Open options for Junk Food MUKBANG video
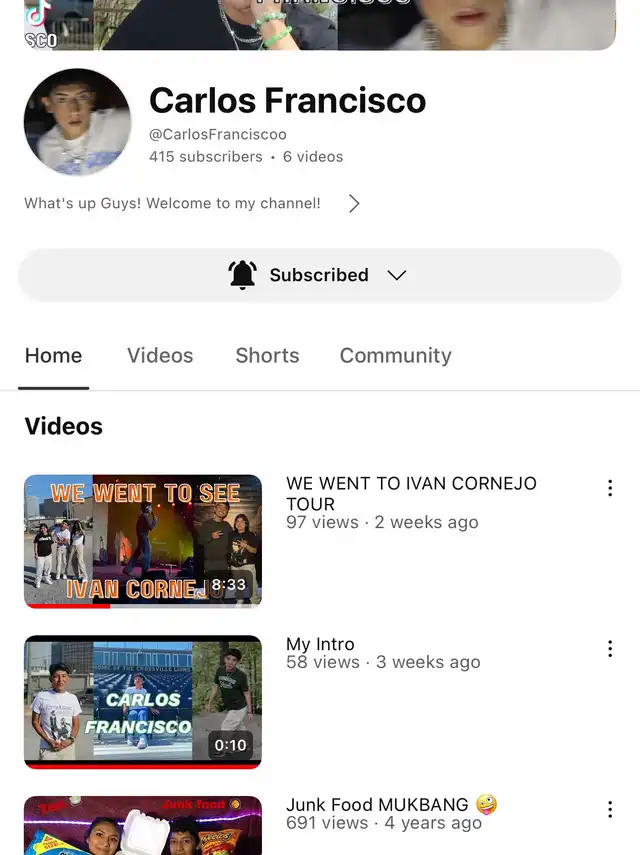640x855 pixels. tap(610, 809)
